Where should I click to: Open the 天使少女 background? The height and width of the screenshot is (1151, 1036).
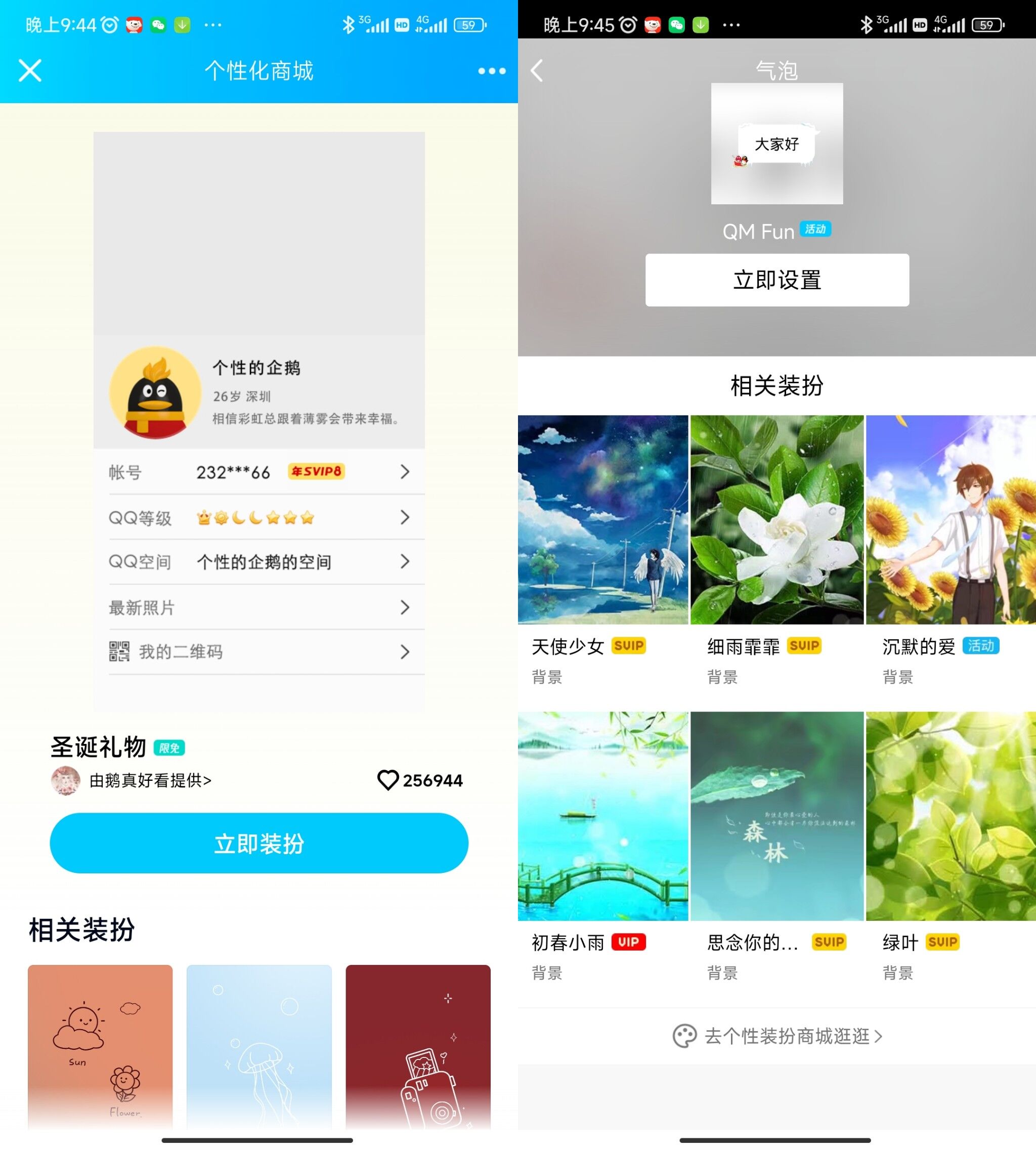click(x=603, y=519)
